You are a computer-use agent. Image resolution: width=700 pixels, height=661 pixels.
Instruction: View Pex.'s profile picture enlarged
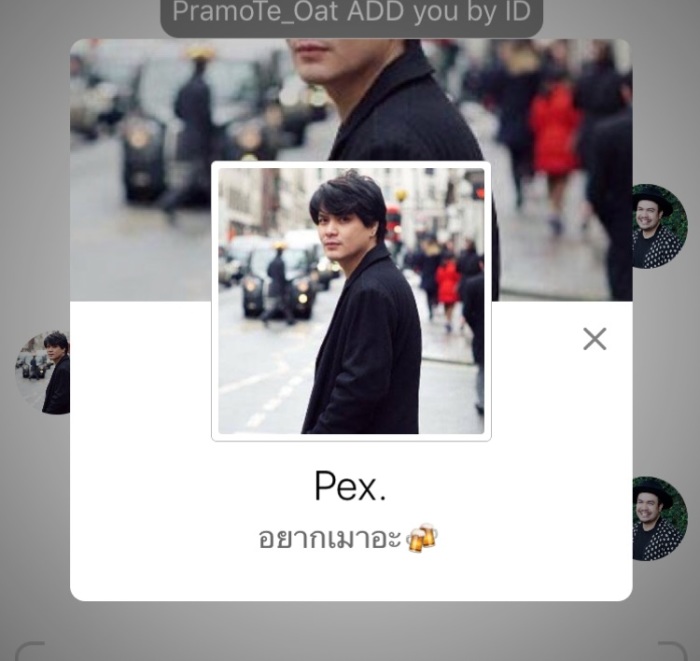[351, 301]
